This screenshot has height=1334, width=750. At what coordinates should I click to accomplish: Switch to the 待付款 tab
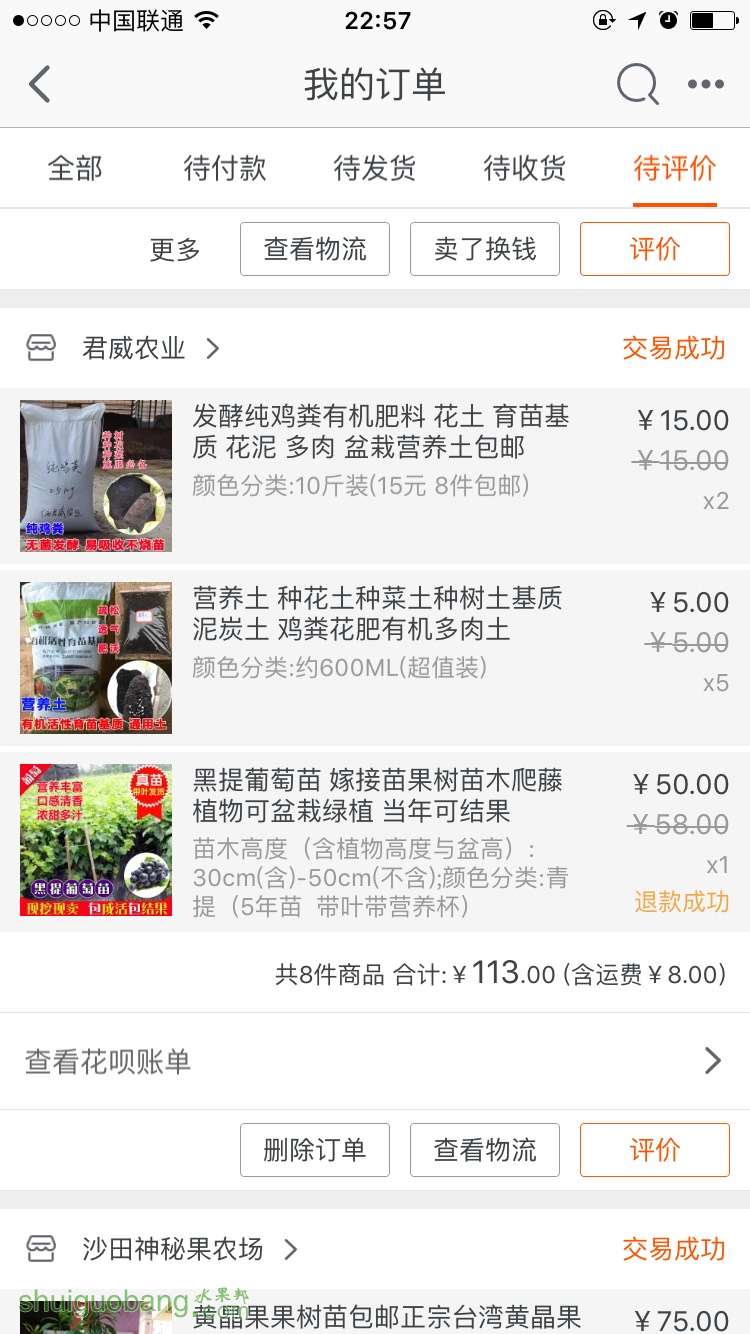tap(225, 168)
